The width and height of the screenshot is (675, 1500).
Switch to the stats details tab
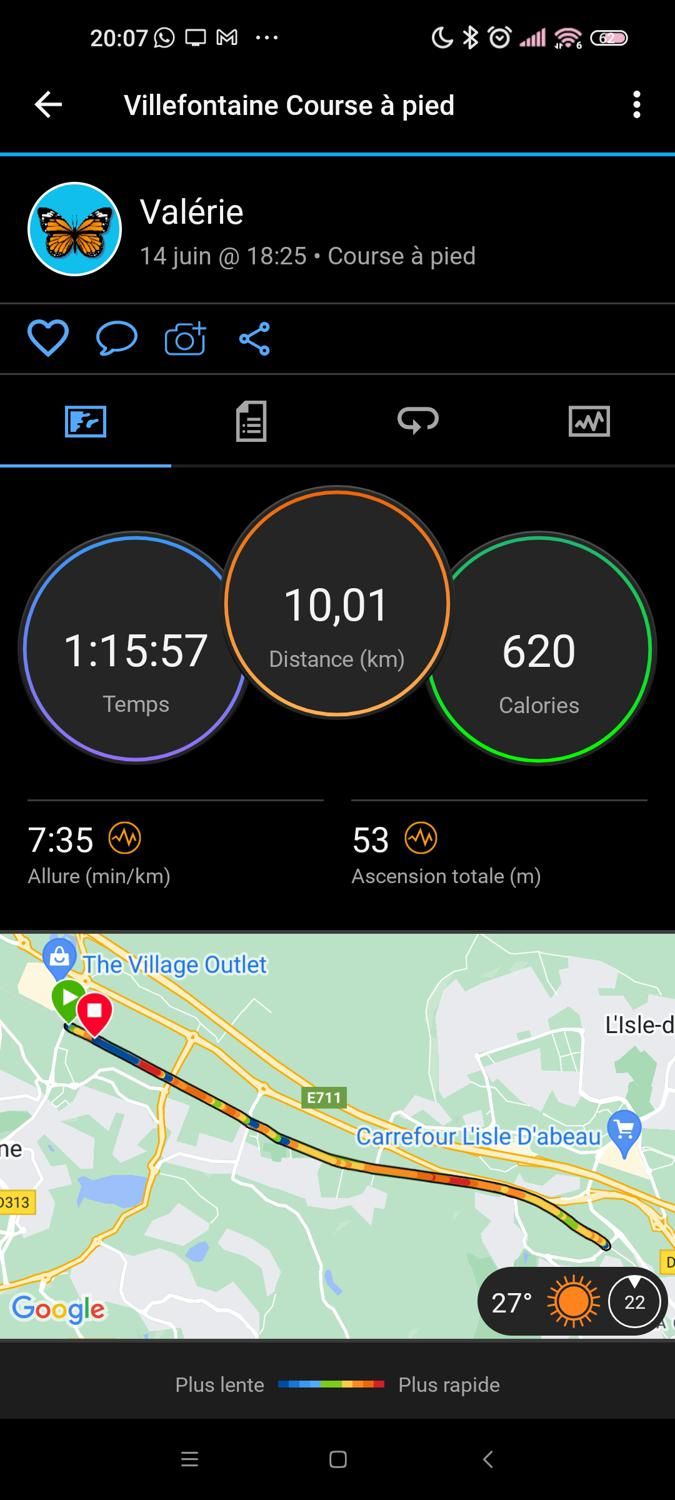[x=251, y=421]
